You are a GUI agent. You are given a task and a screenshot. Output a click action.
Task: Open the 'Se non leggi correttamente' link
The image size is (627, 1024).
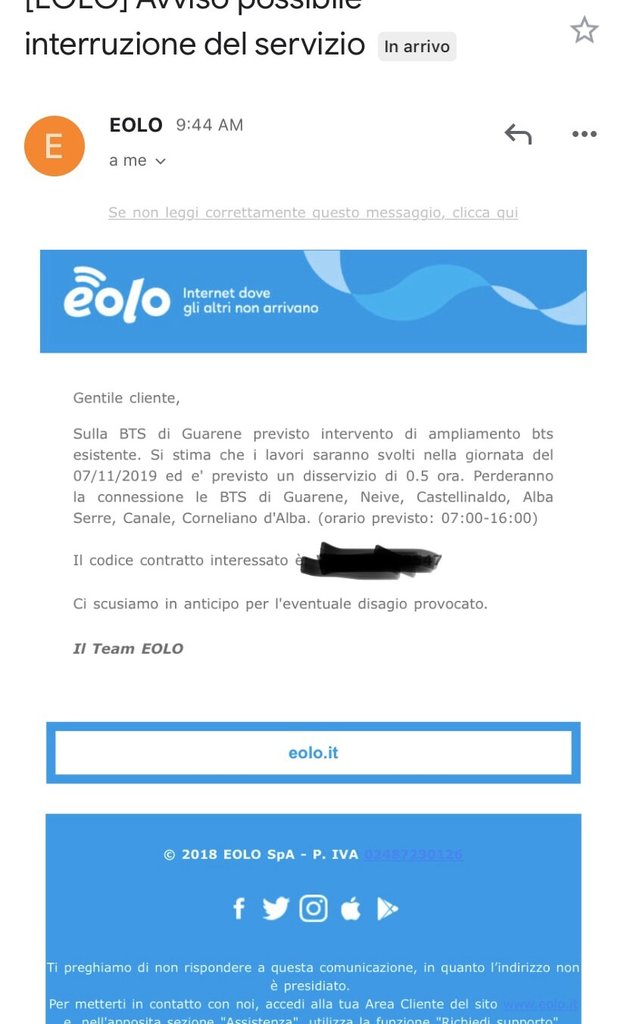(x=313, y=212)
